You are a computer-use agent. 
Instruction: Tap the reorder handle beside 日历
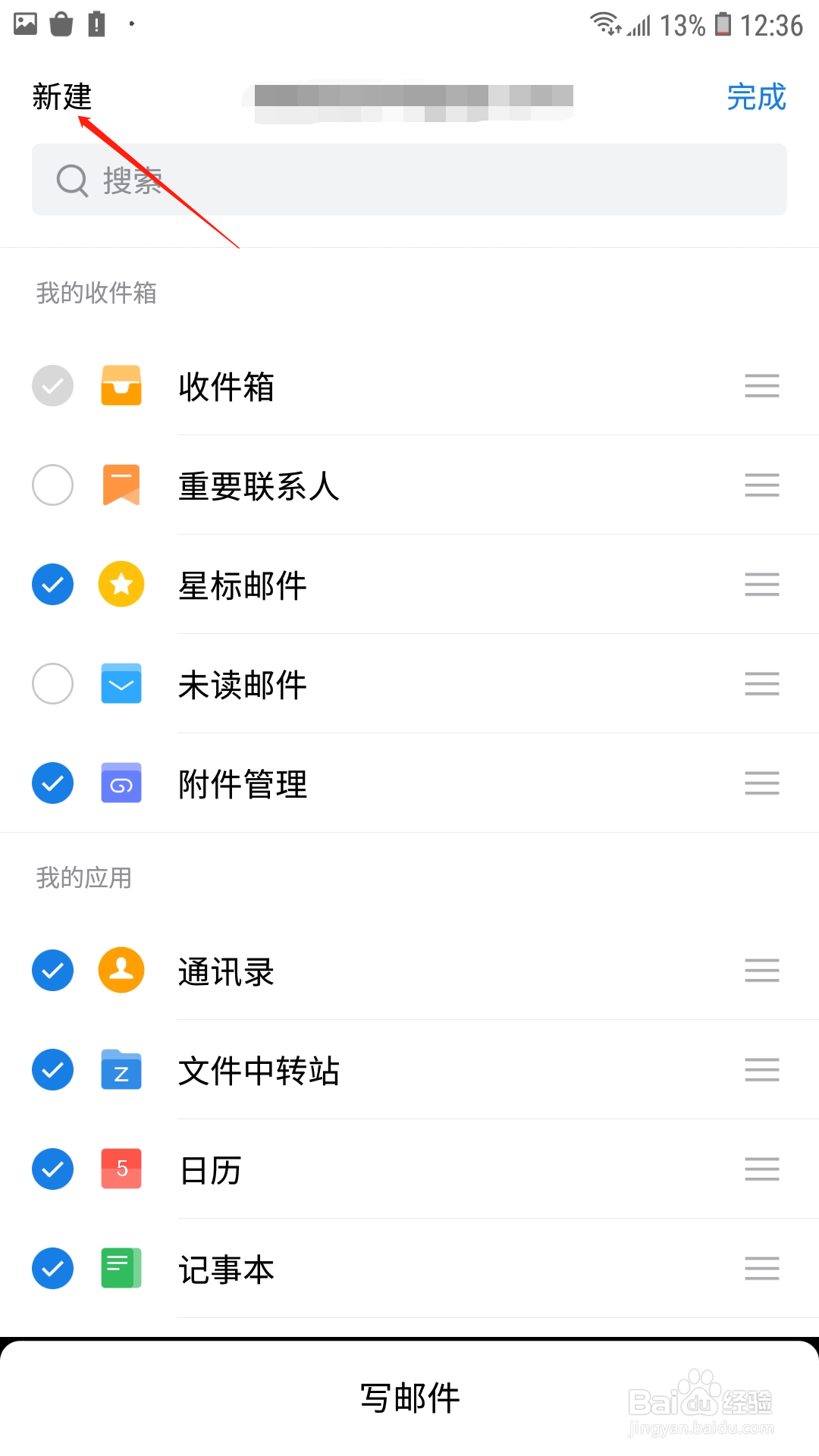(x=762, y=1169)
